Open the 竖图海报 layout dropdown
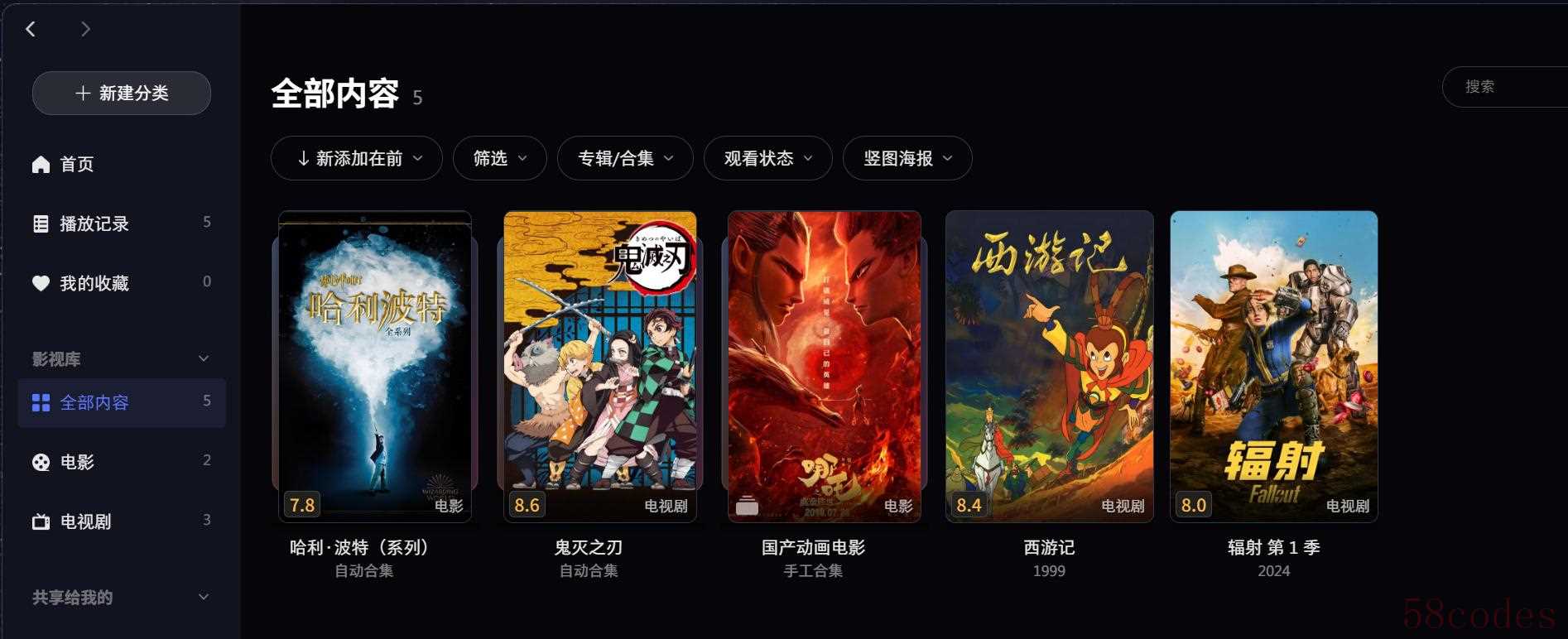 coord(907,158)
